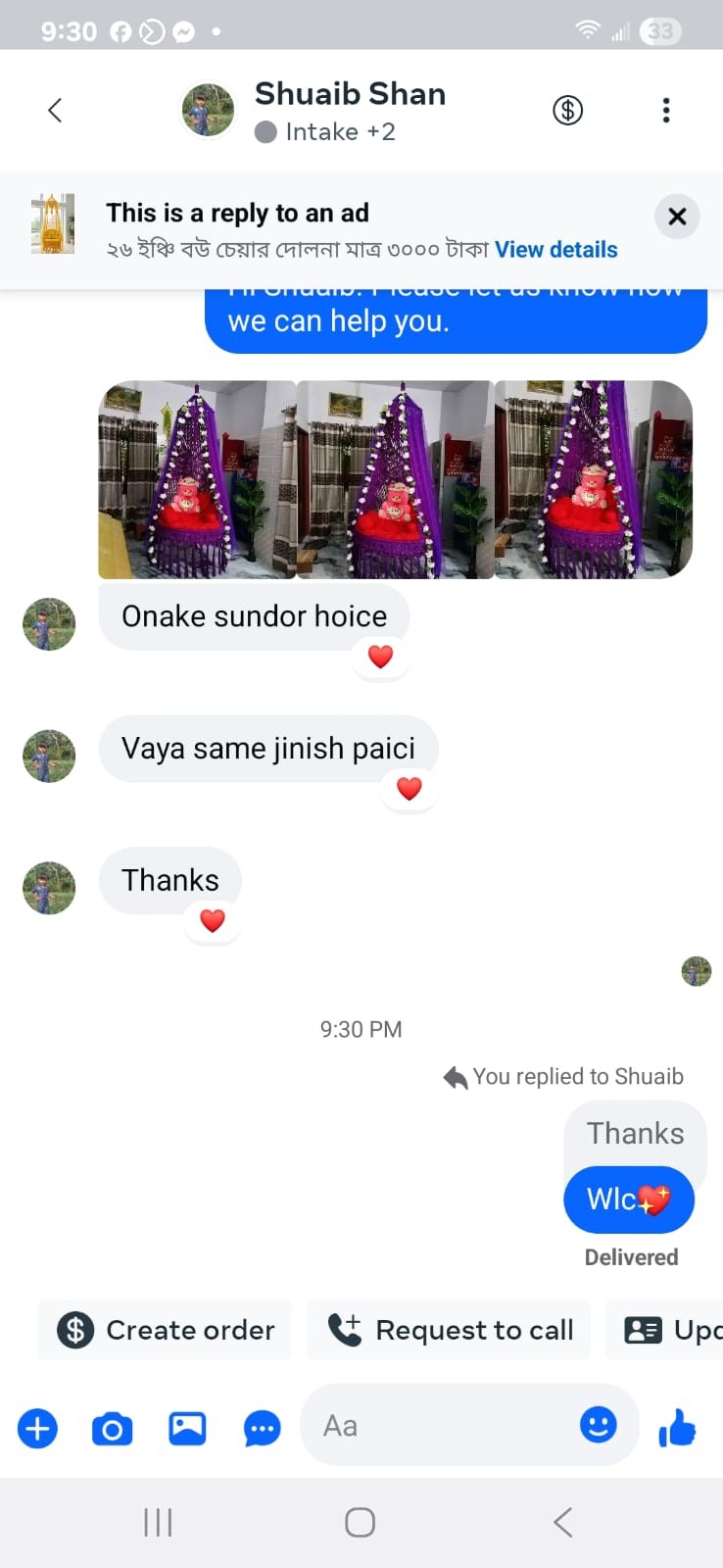Open the middle swing photo
Screen dimensions: 723x1568
pos(395,479)
